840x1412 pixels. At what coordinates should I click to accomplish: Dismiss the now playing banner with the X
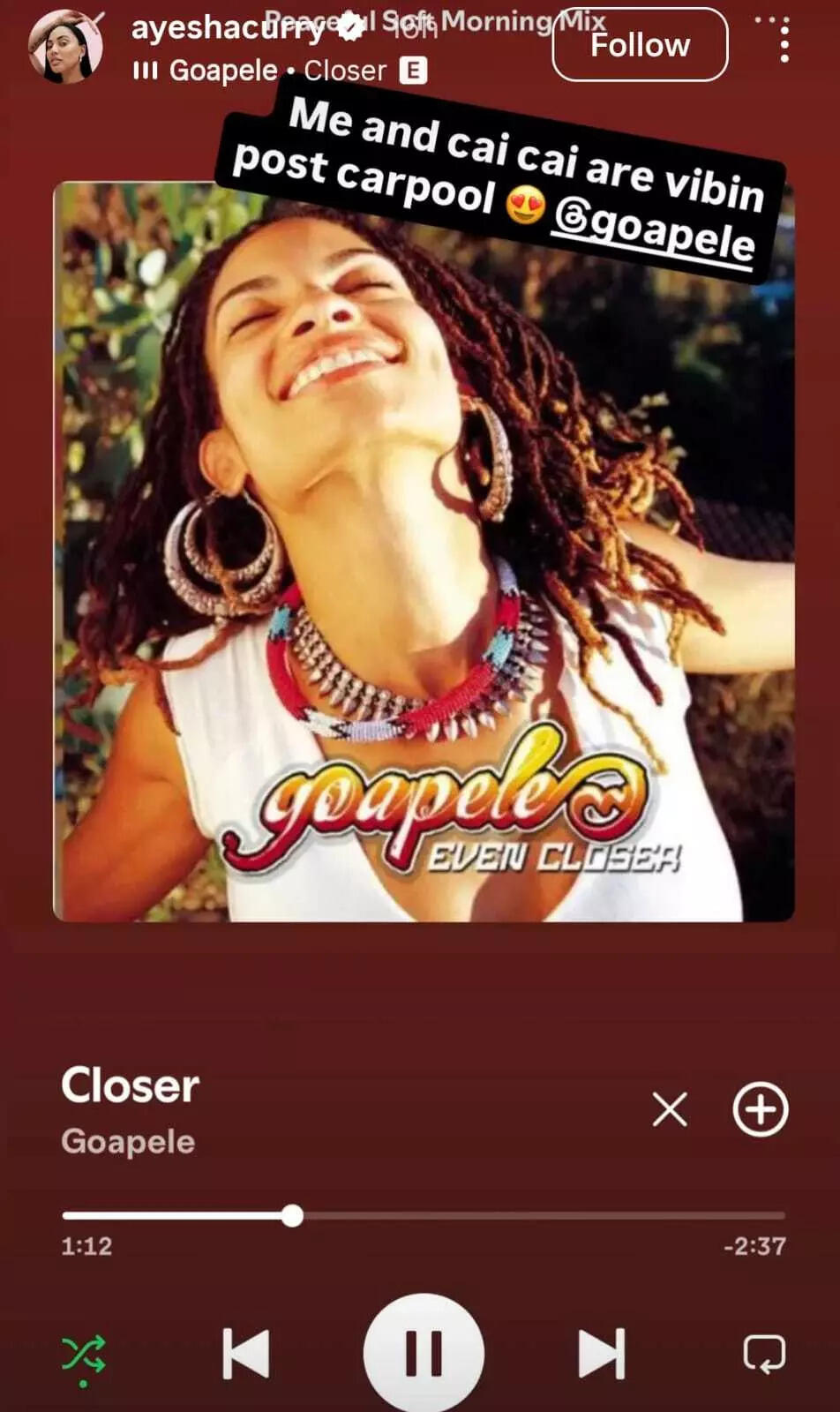[670, 1111]
